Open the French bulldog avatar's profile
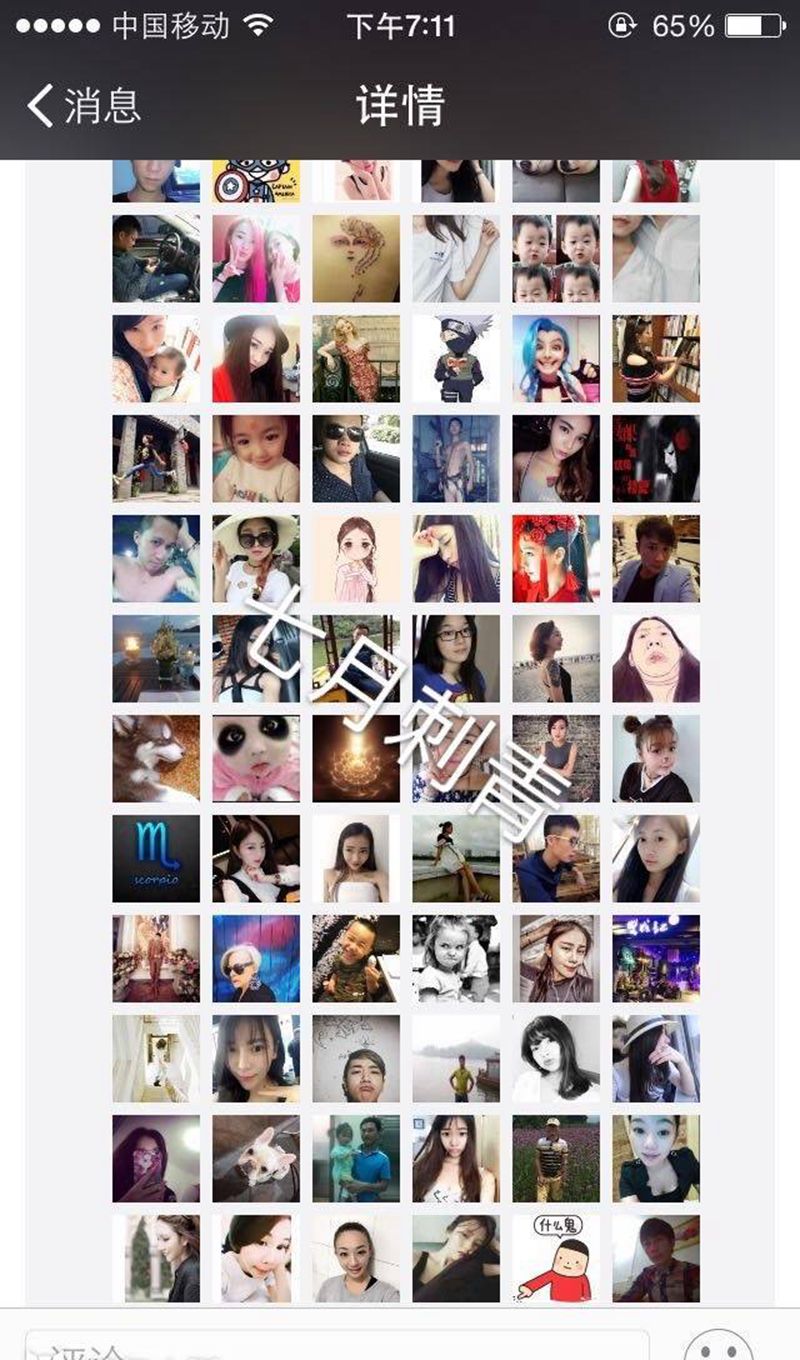Screen dimensions: 800x1360 (256, 1158)
